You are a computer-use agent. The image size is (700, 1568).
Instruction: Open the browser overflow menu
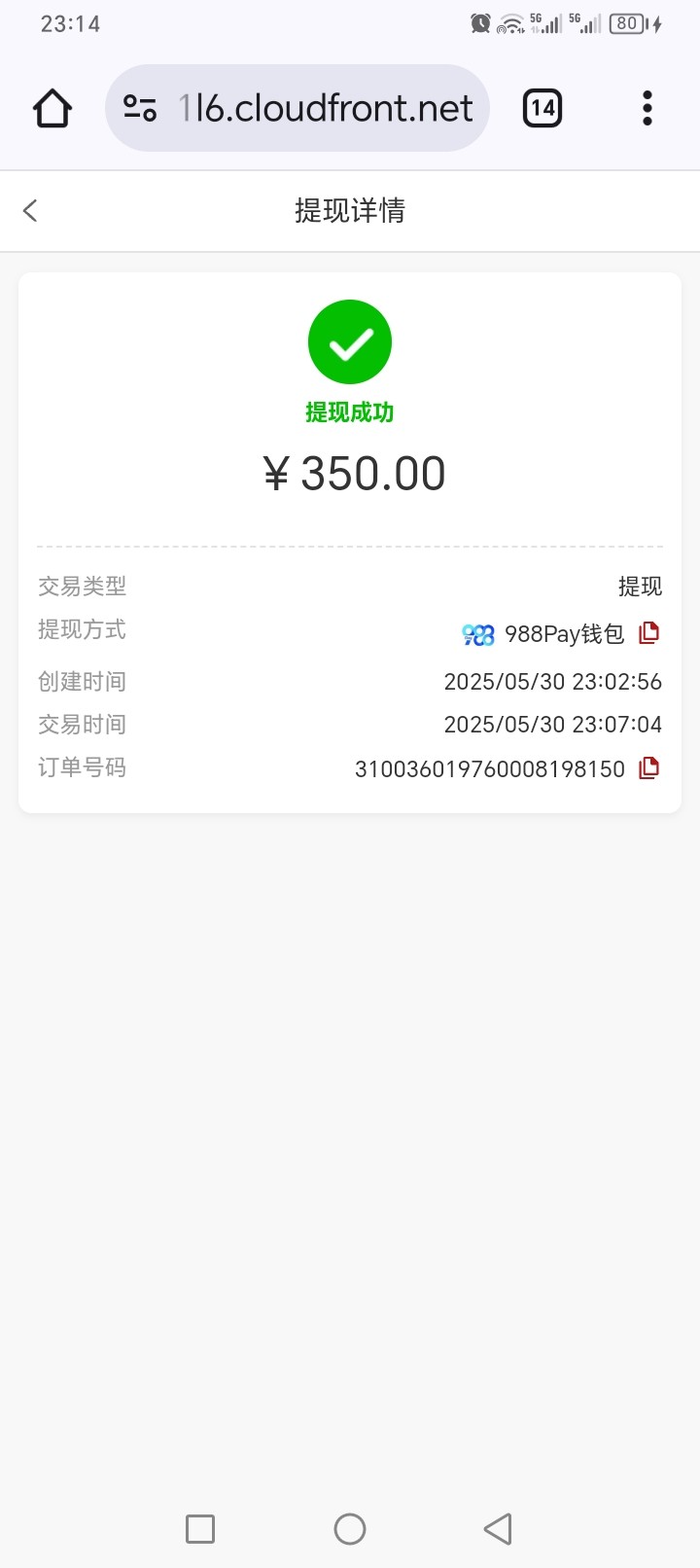(647, 108)
